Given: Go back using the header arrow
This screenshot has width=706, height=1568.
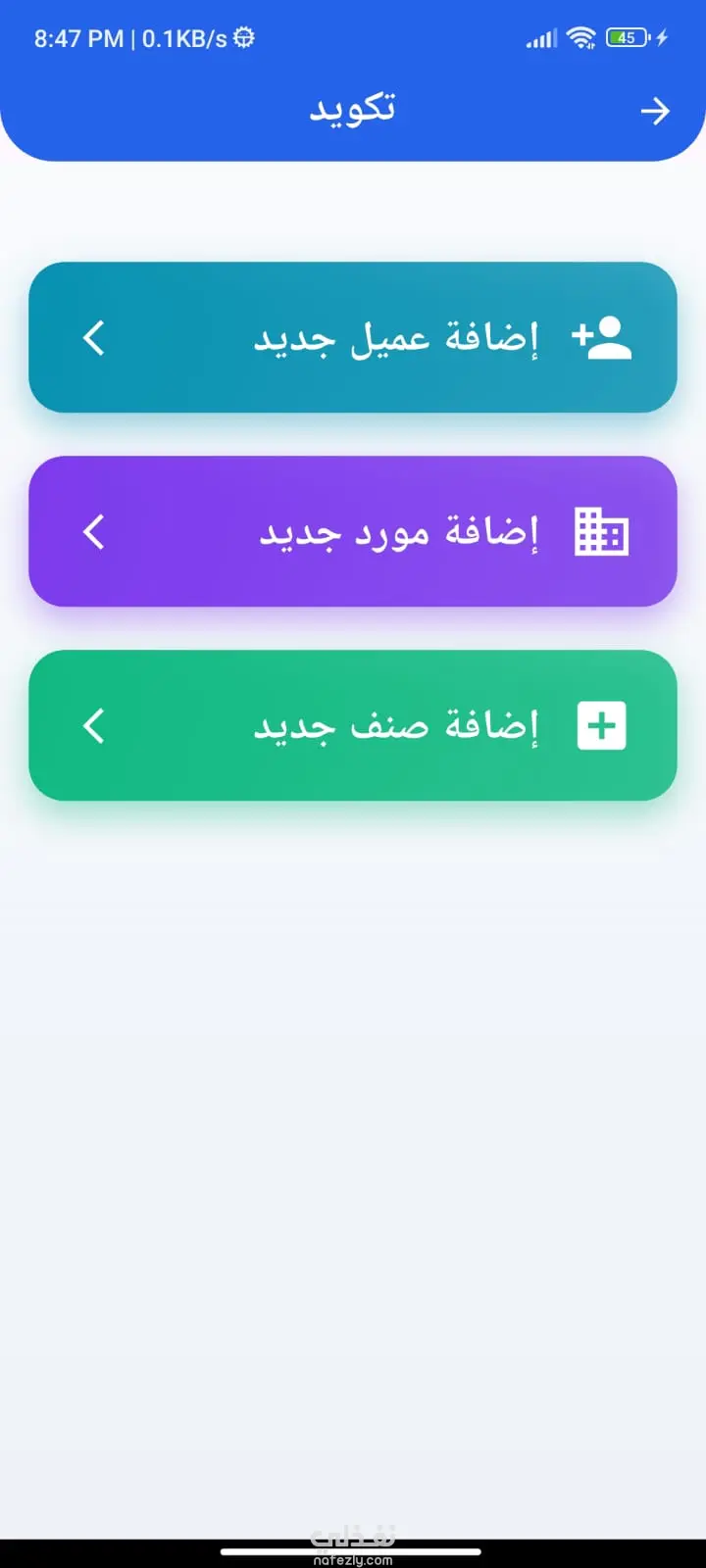Looking at the screenshot, I should 654,112.
